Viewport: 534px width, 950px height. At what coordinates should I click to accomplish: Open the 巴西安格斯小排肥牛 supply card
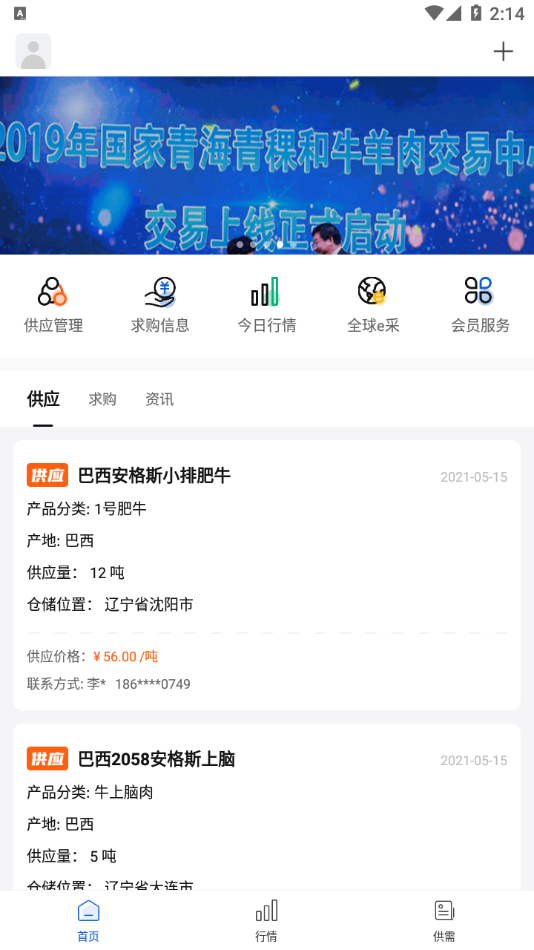(267, 575)
